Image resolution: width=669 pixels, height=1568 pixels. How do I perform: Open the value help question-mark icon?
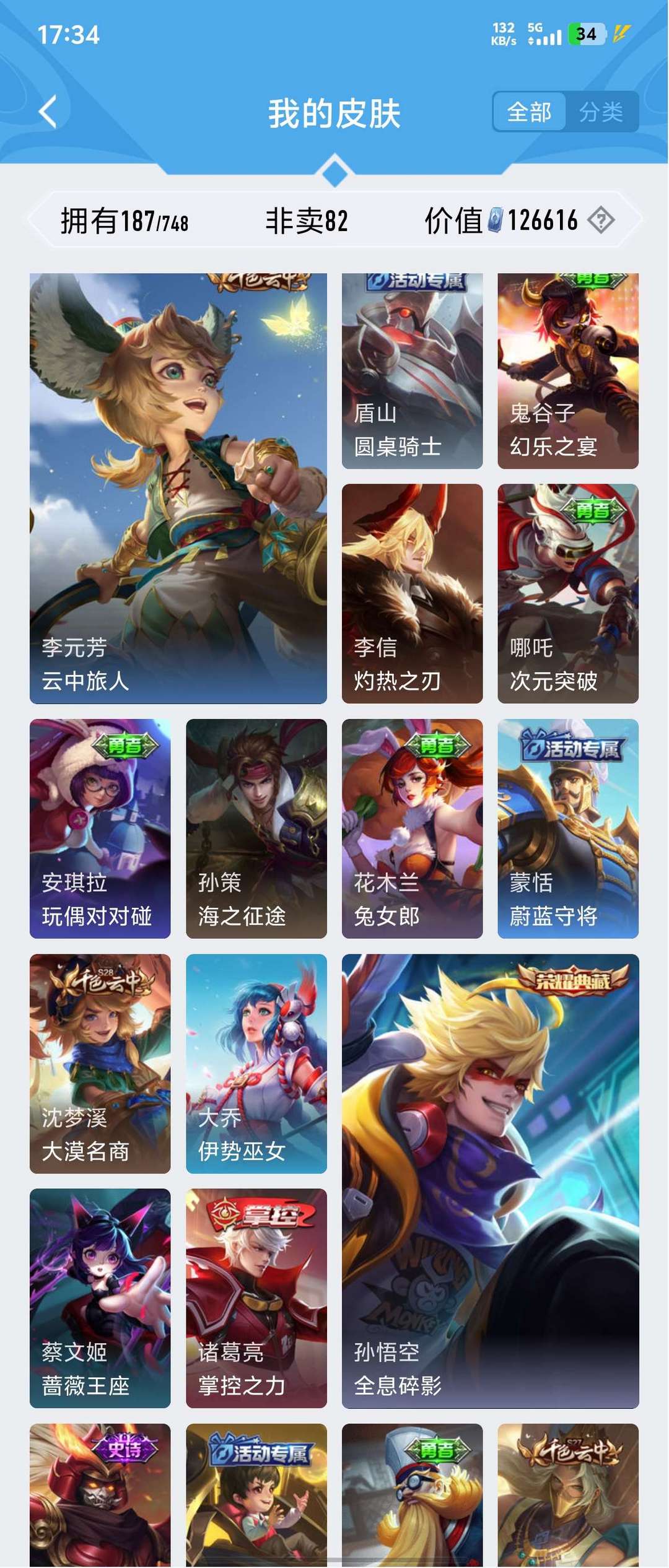601,220
